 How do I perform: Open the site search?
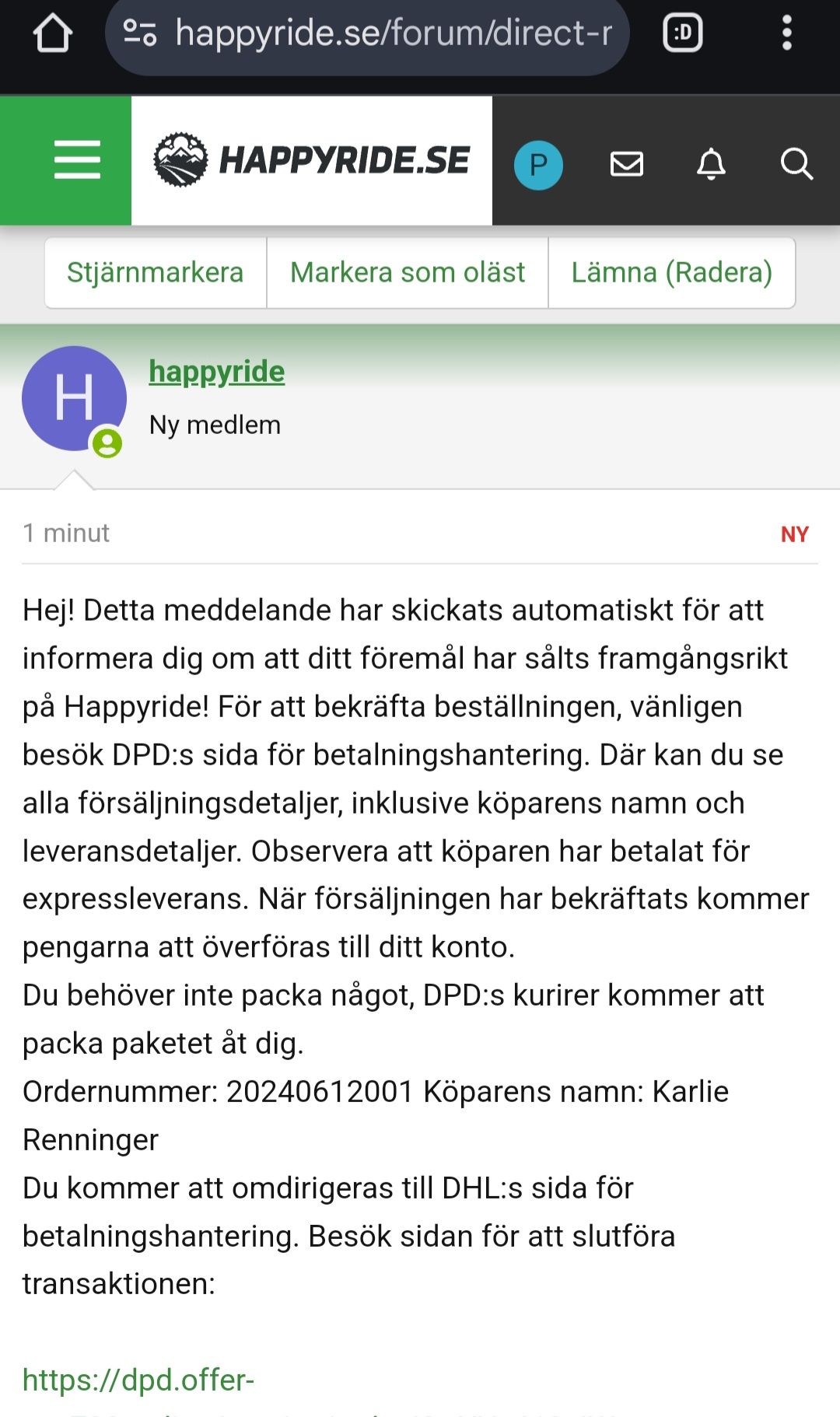796,164
